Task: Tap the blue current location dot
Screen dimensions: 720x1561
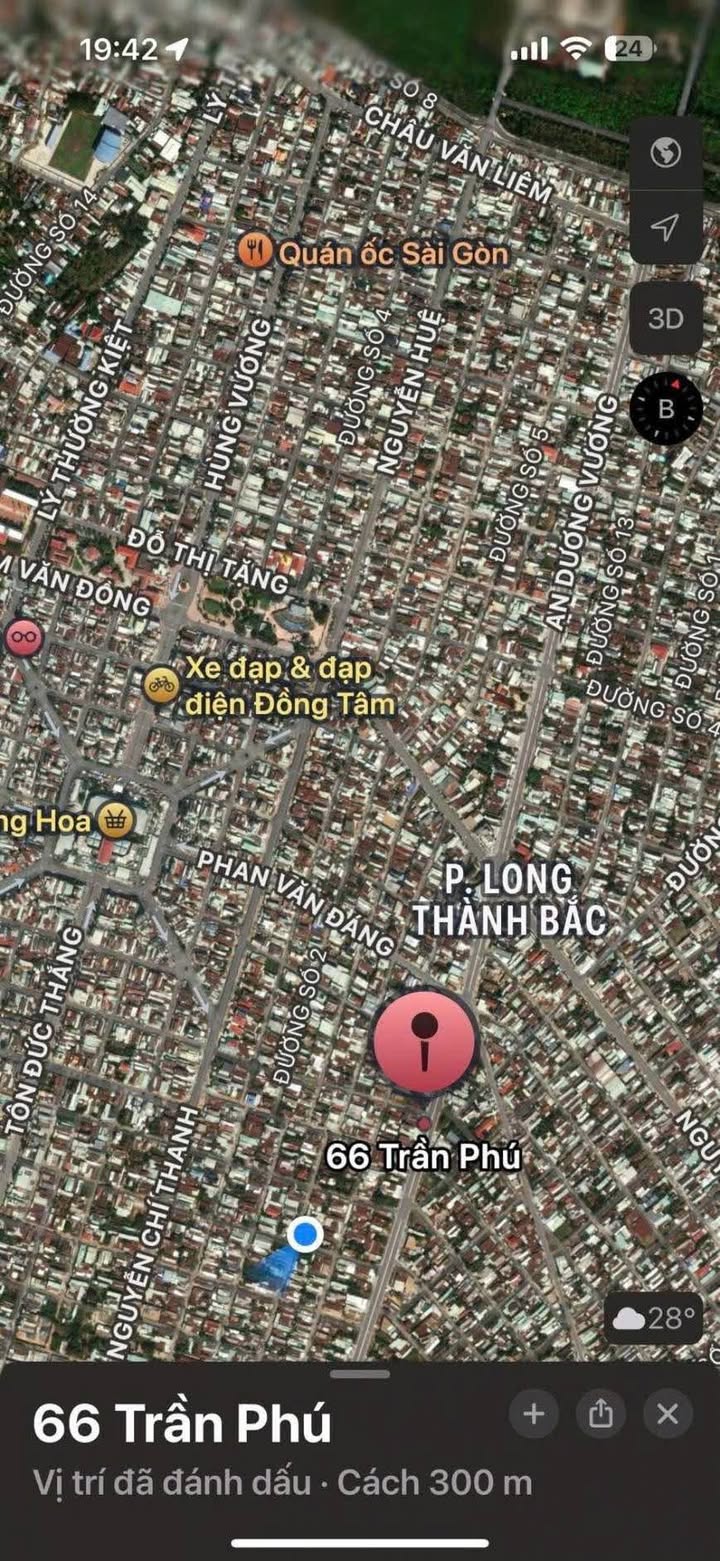Action: click(x=305, y=1235)
